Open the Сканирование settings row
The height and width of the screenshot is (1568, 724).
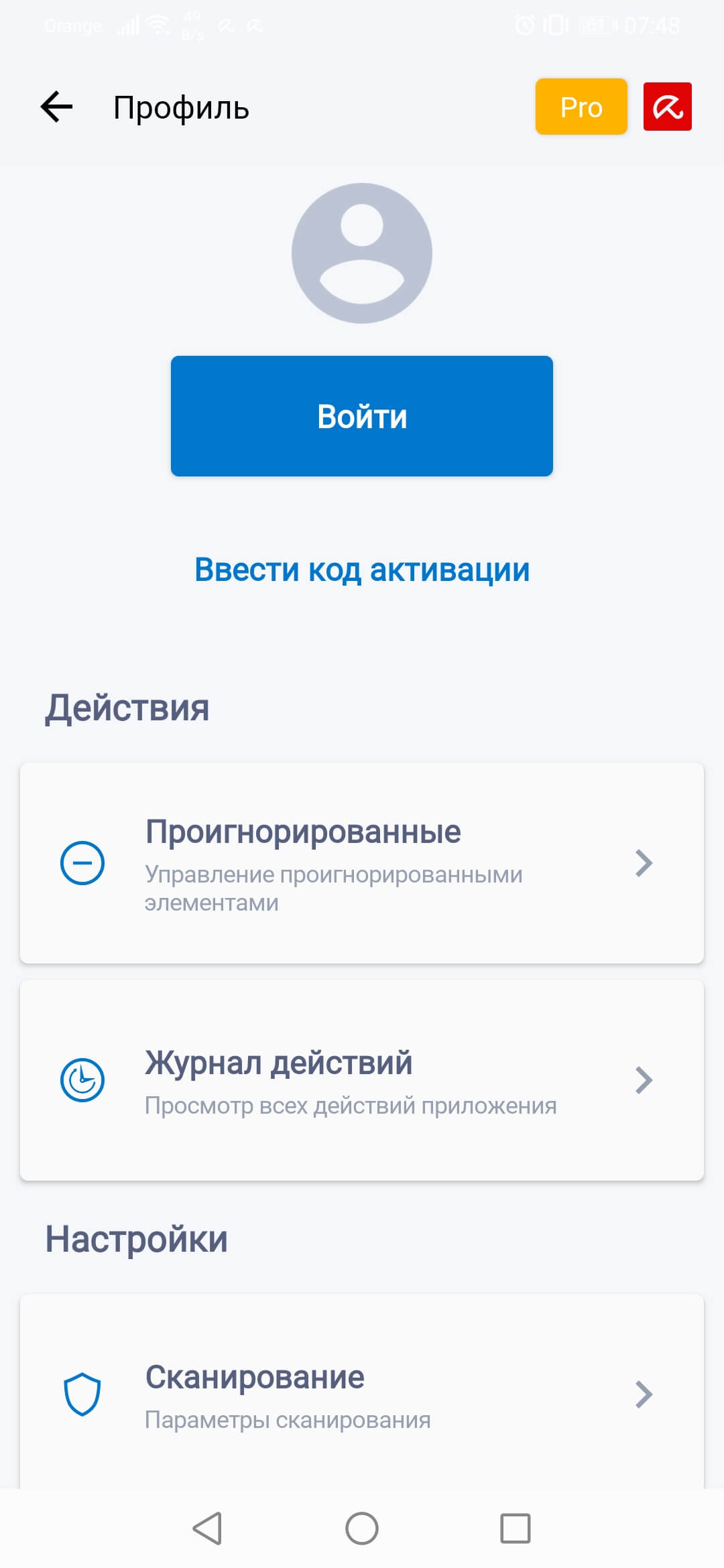pos(362,1394)
